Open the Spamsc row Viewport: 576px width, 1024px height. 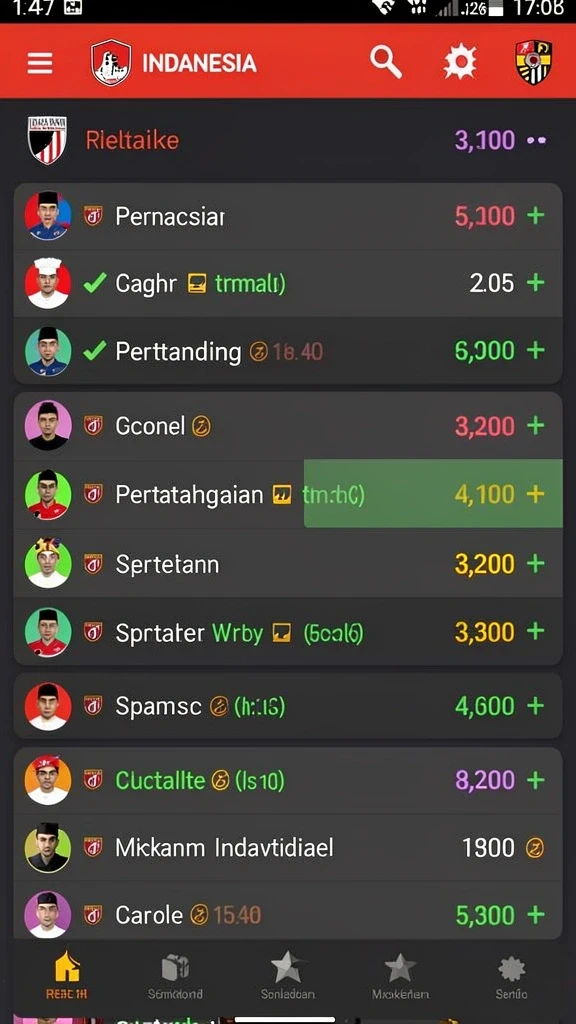(x=288, y=706)
